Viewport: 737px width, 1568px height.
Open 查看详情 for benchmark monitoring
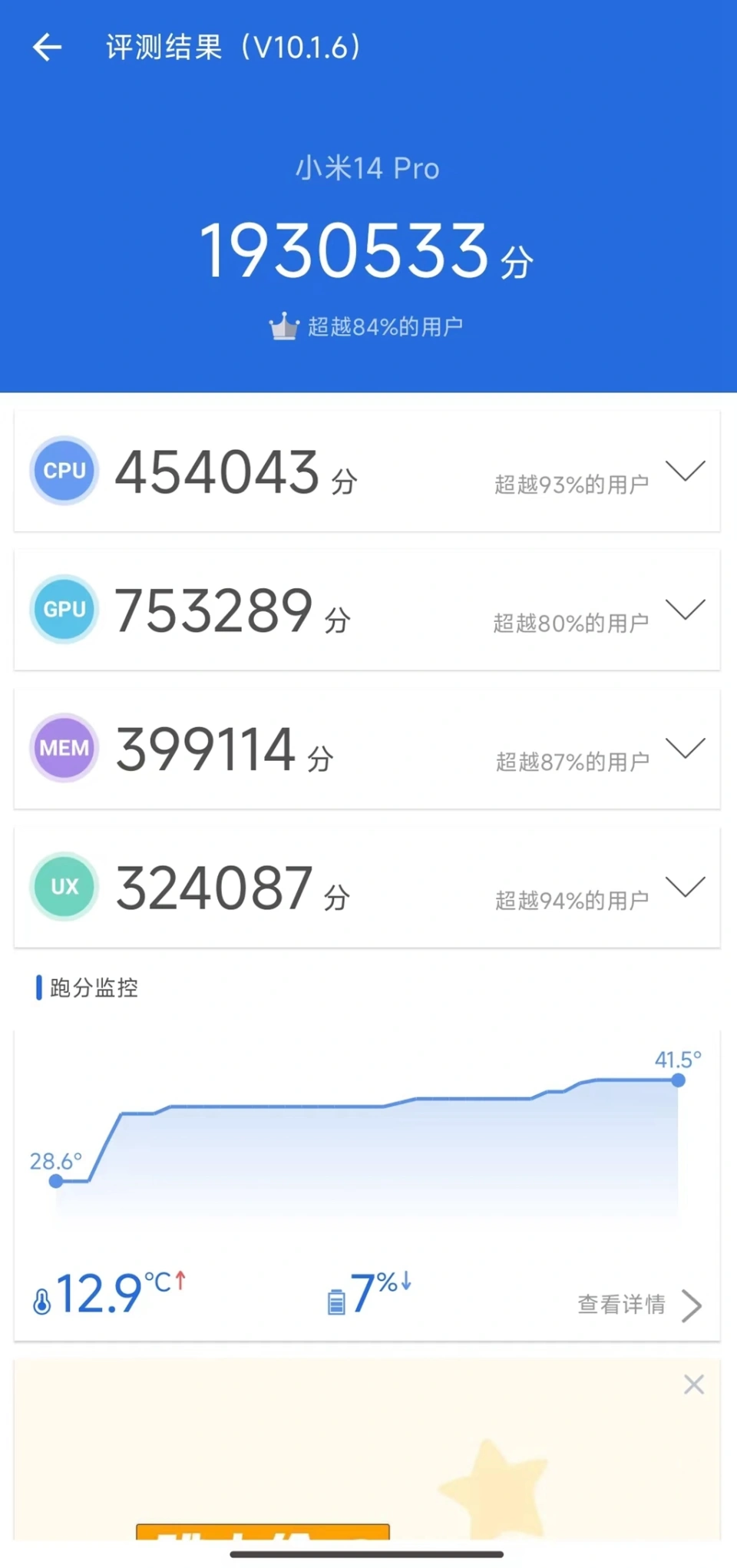639,1305
